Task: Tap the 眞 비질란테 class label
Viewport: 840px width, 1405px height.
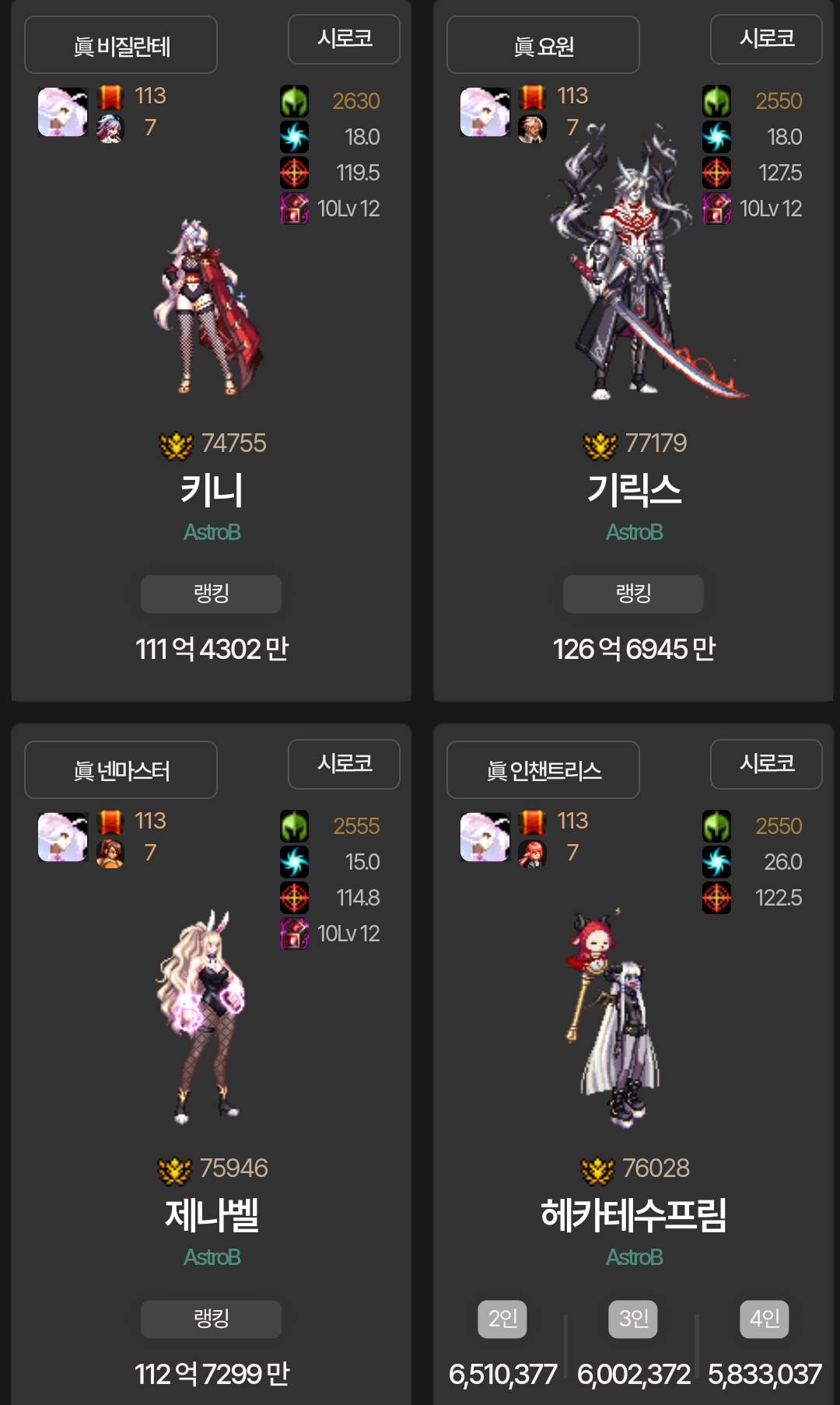Action: pyautogui.click(x=121, y=46)
